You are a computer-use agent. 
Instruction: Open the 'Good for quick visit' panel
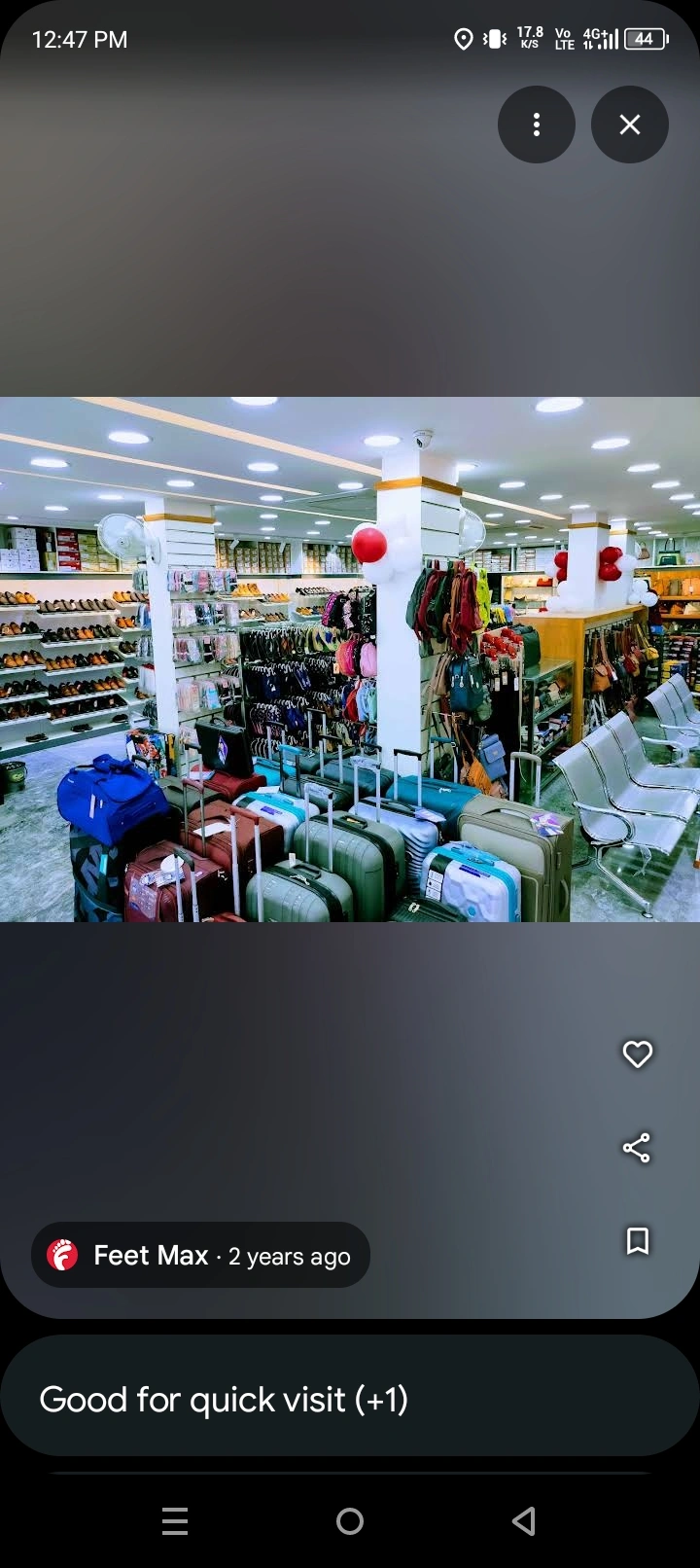pos(349,1400)
